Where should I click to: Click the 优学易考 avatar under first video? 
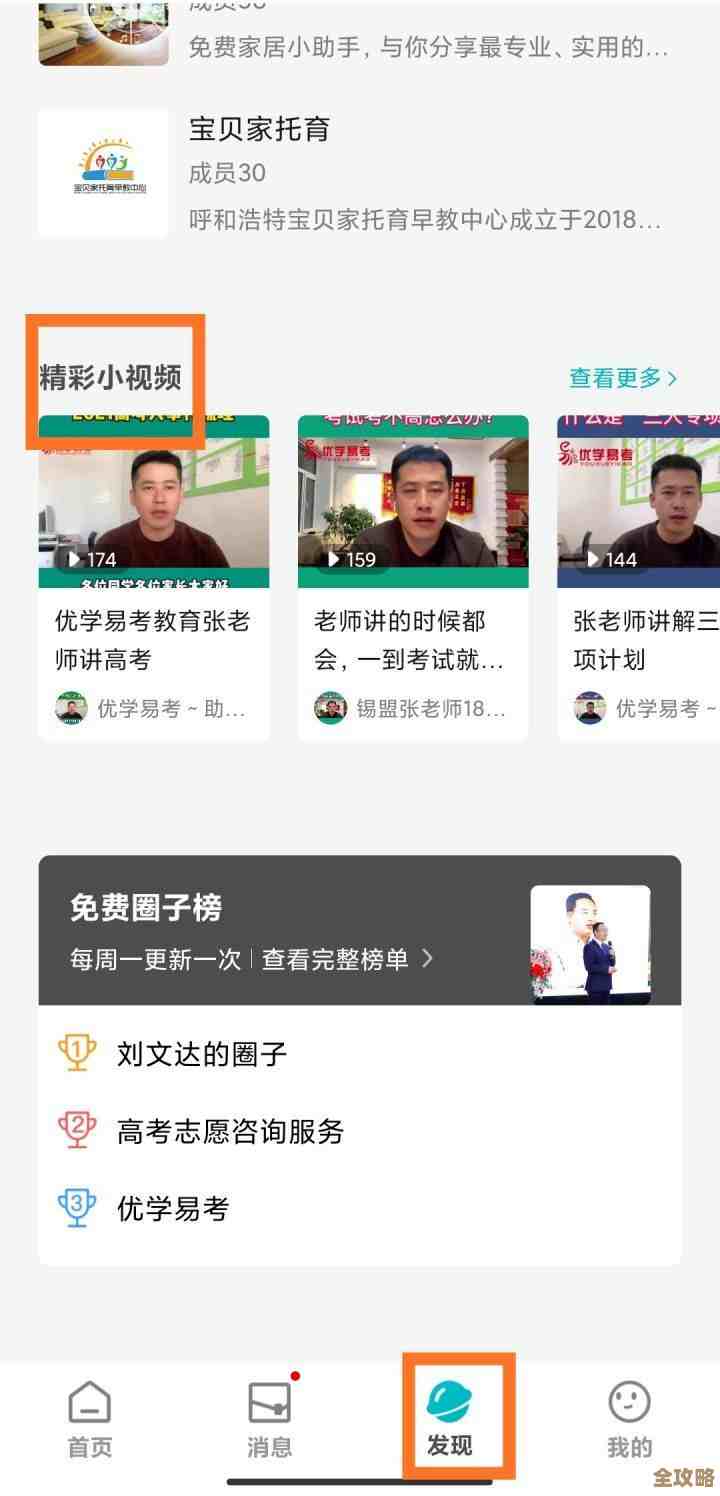coord(72,708)
